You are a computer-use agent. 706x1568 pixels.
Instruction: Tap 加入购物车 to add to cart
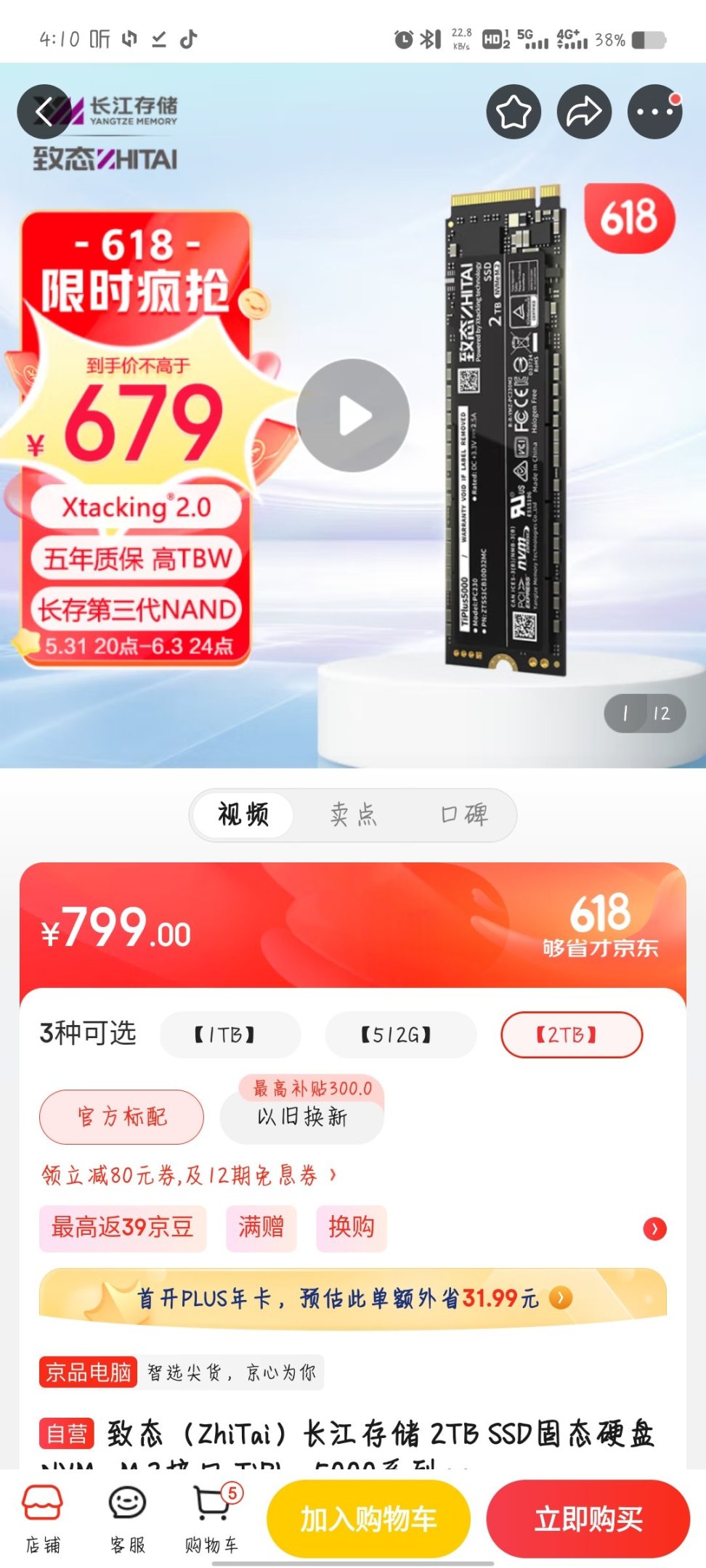click(x=368, y=1519)
